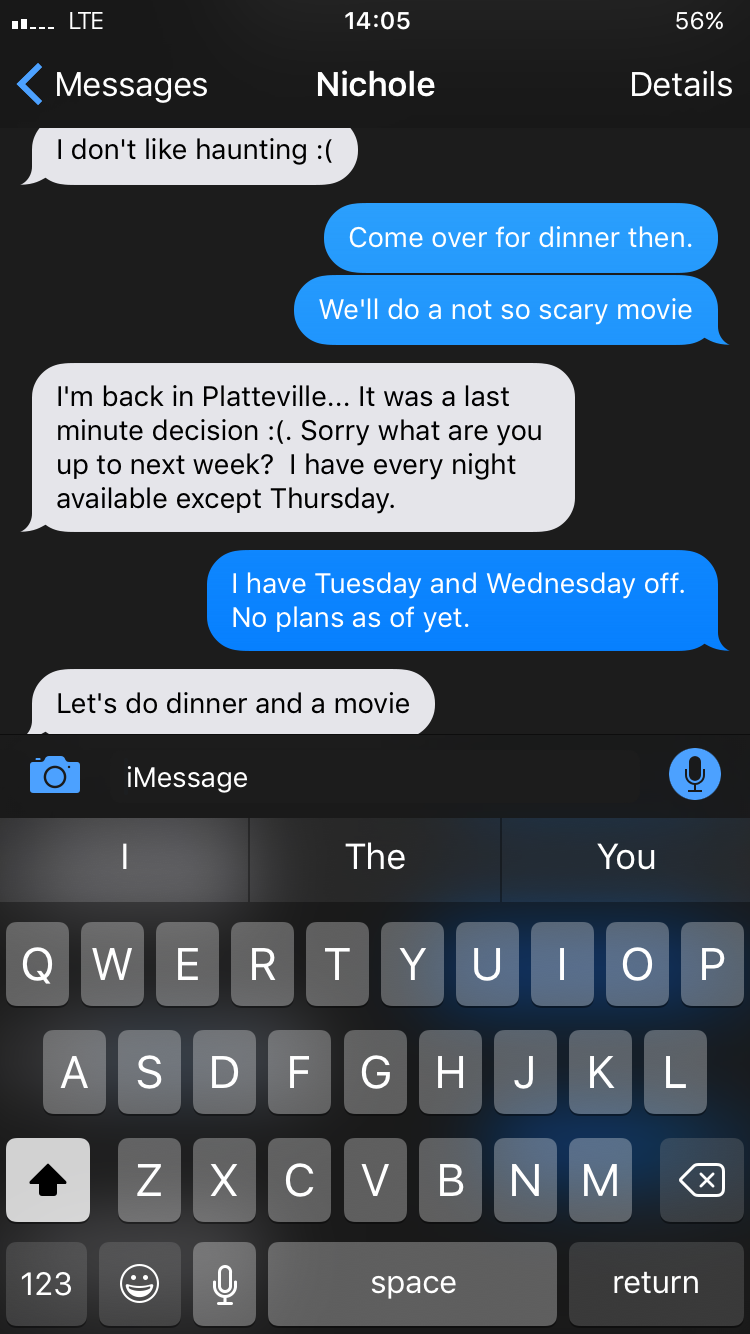Open the camera to attach a photo

click(x=55, y=776)
